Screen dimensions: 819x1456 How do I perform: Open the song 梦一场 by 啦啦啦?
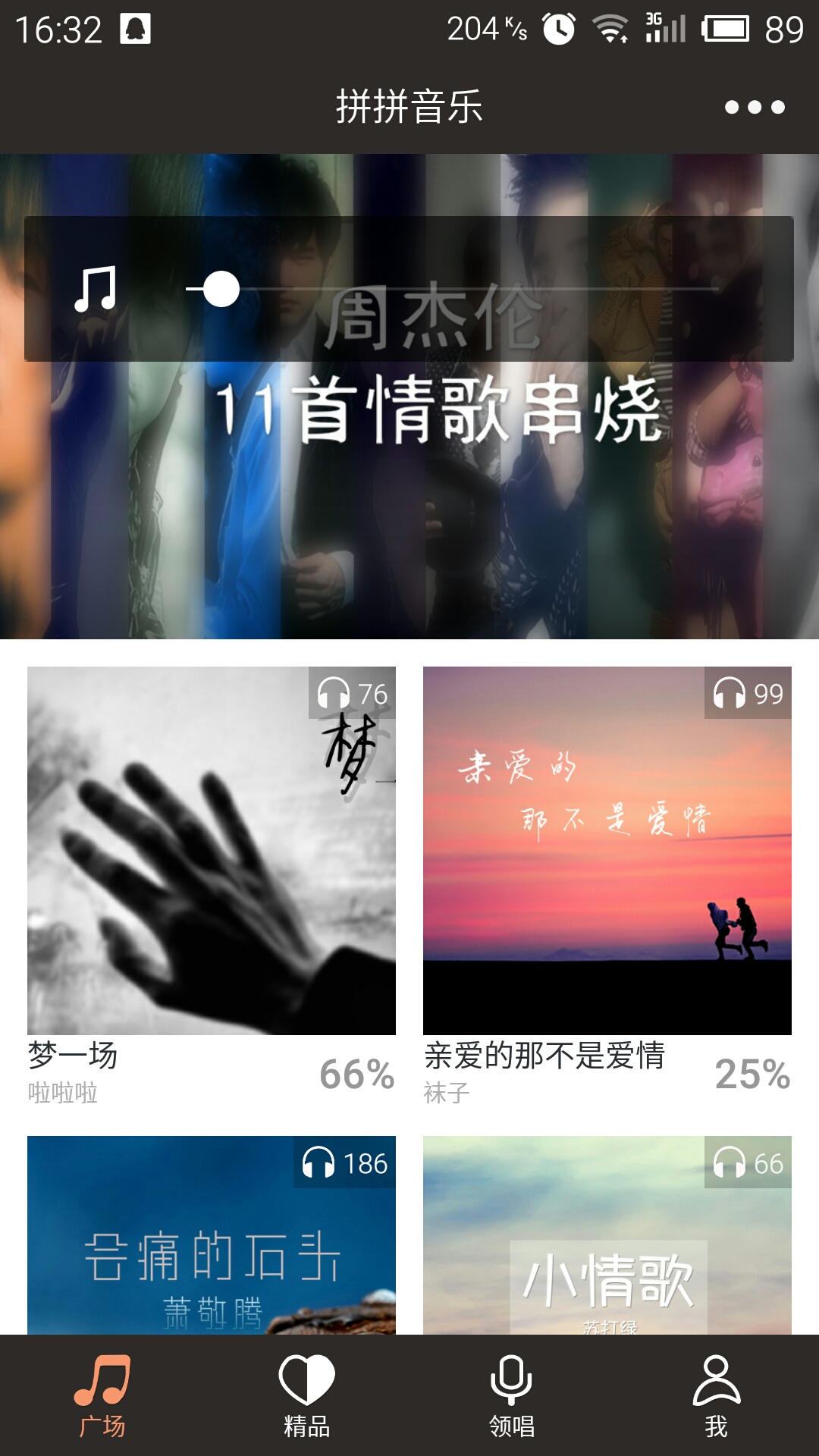coord(210,849)
